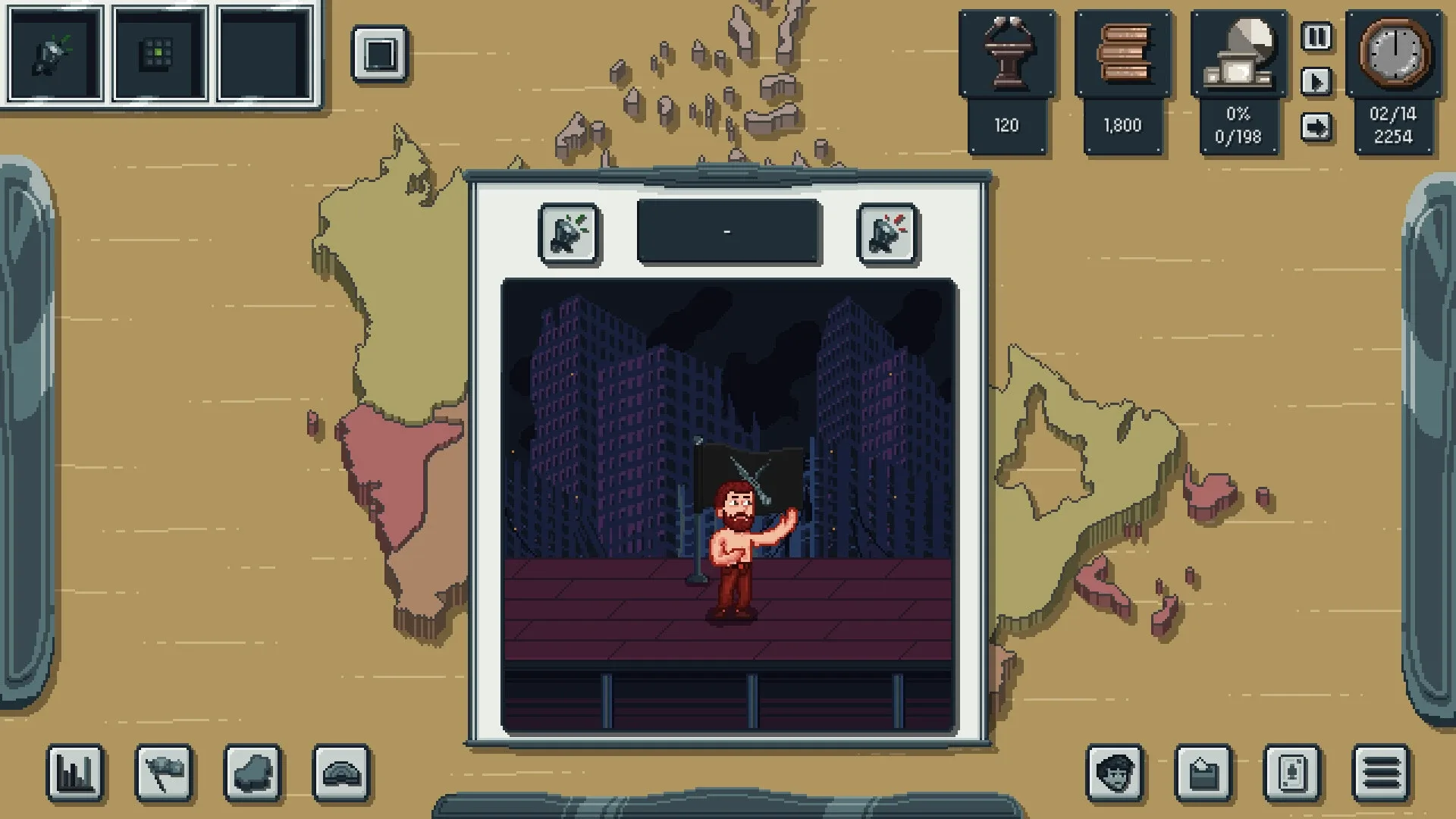This screenshot has width=1456, height=819.
Task: Select the green-dot grid action slot
Action: 159,53
